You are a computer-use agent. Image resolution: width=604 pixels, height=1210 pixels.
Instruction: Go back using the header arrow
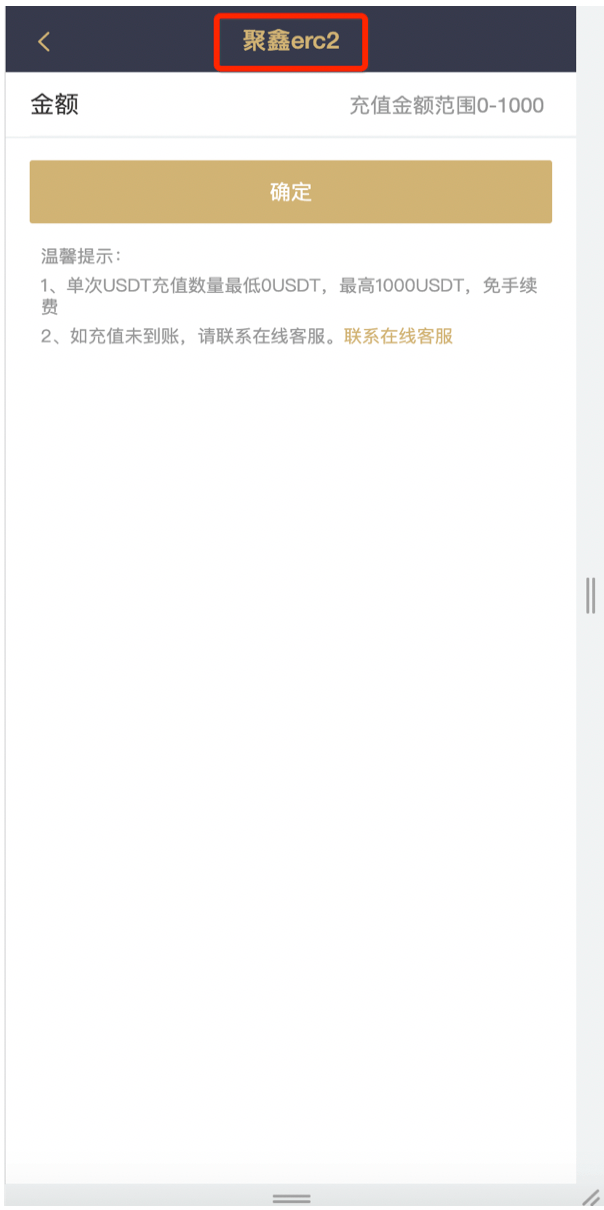44,41
